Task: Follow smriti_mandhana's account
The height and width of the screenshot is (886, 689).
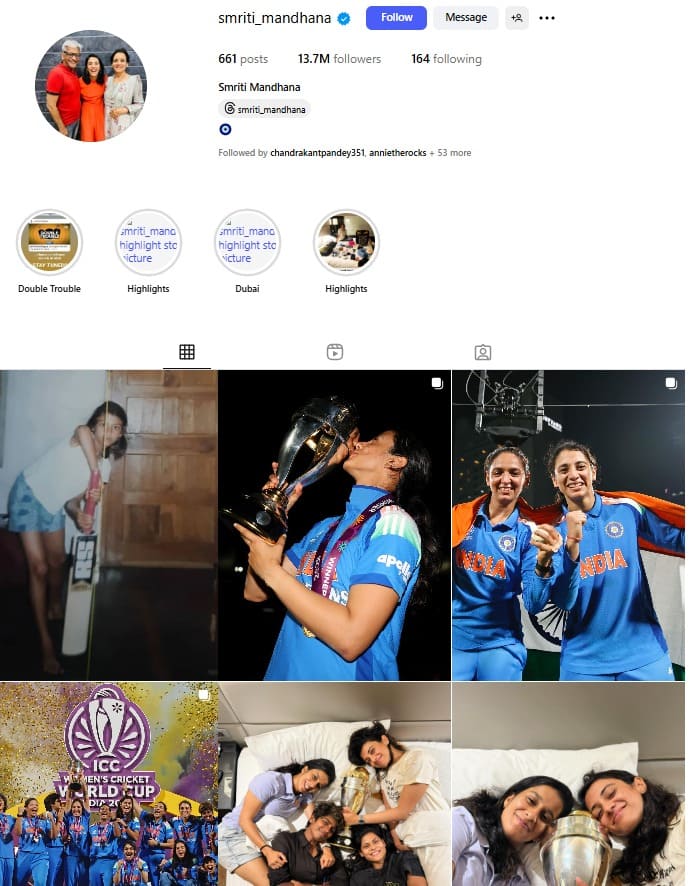Action: click(x=396, y=18)
